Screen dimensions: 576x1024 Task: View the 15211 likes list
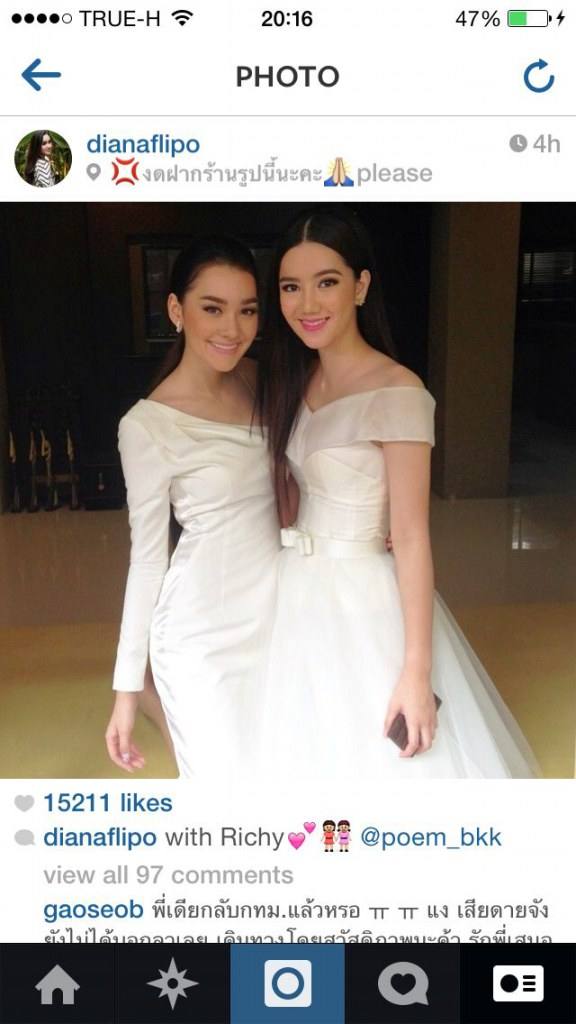[x=108, y=803]
